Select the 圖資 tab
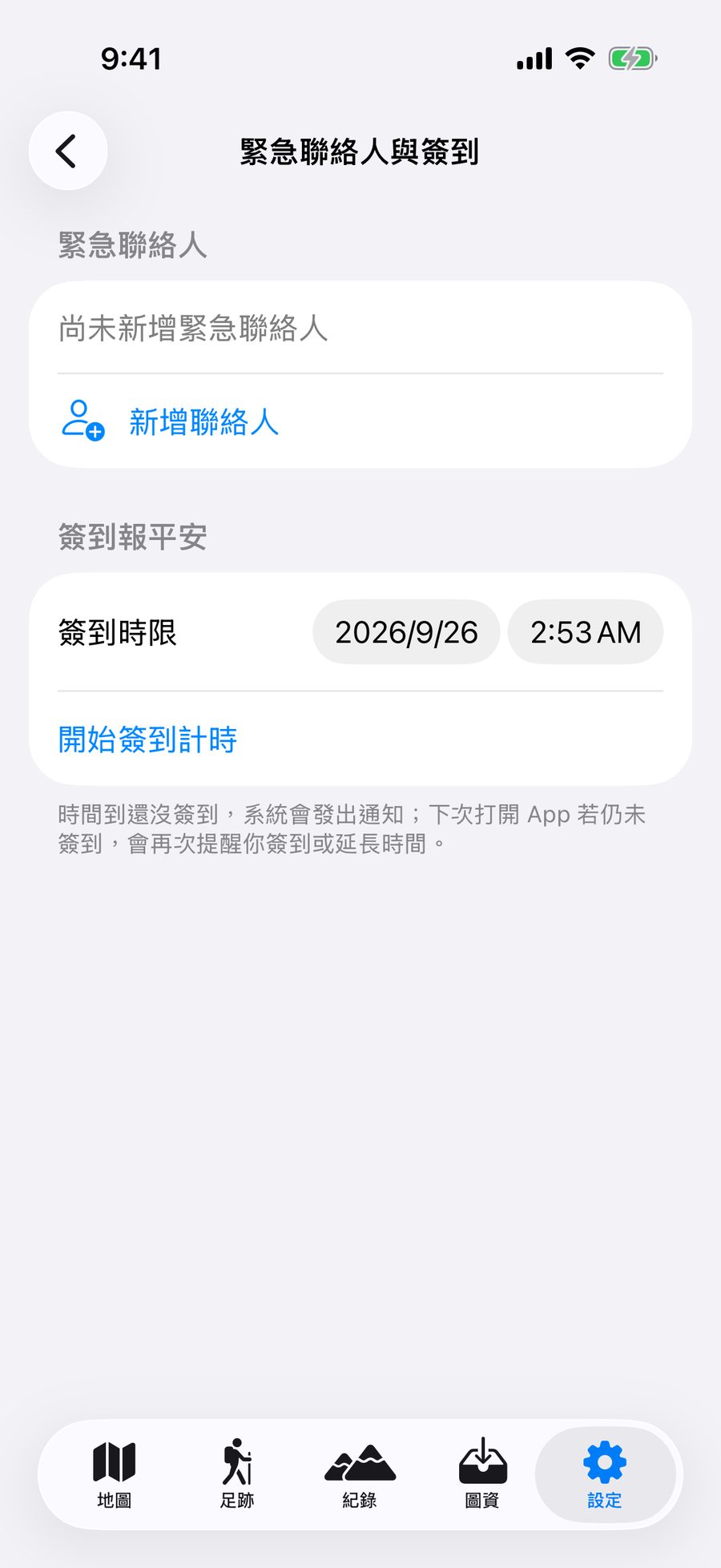Screen dimensions: 721x1568 point(482,1475)
